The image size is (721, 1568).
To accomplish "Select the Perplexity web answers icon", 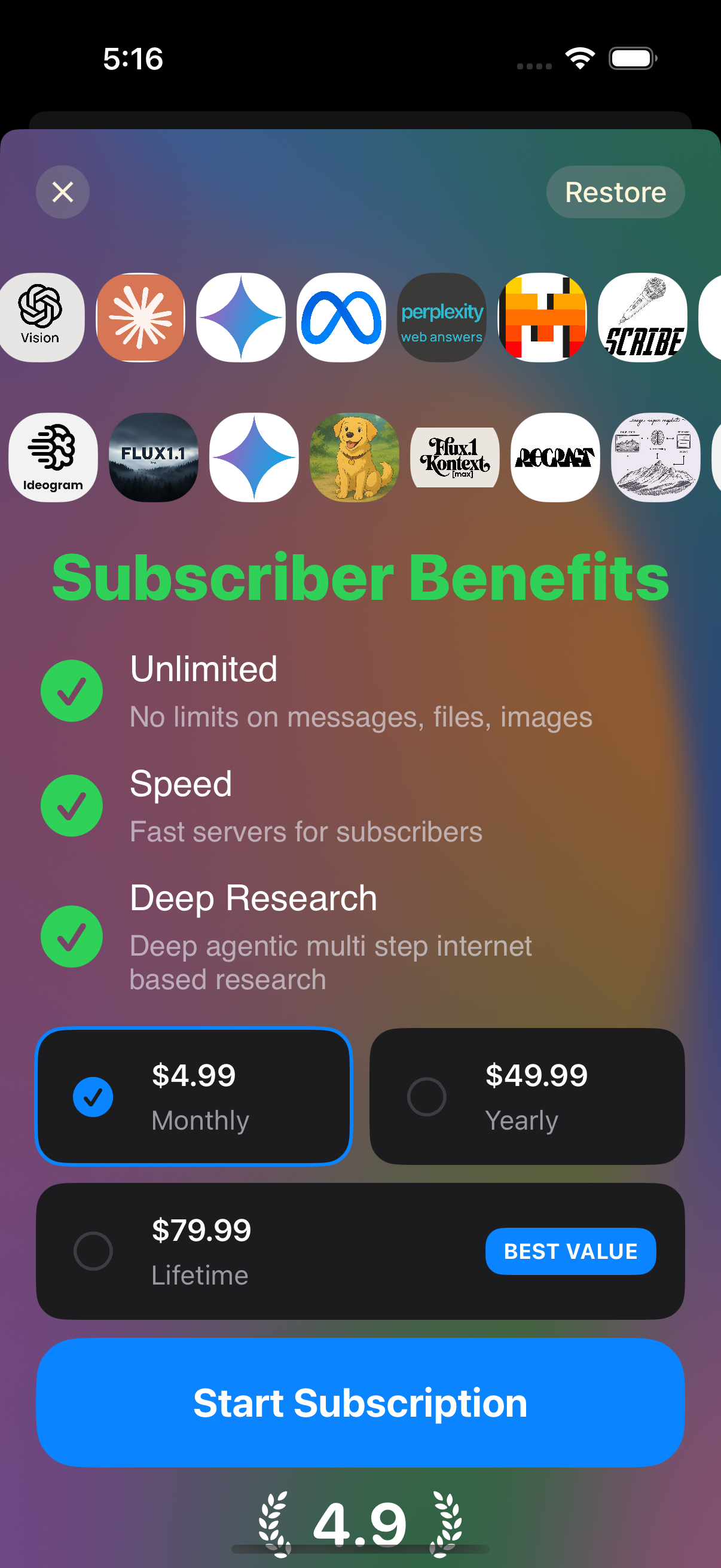I will [x=441, y=317].
